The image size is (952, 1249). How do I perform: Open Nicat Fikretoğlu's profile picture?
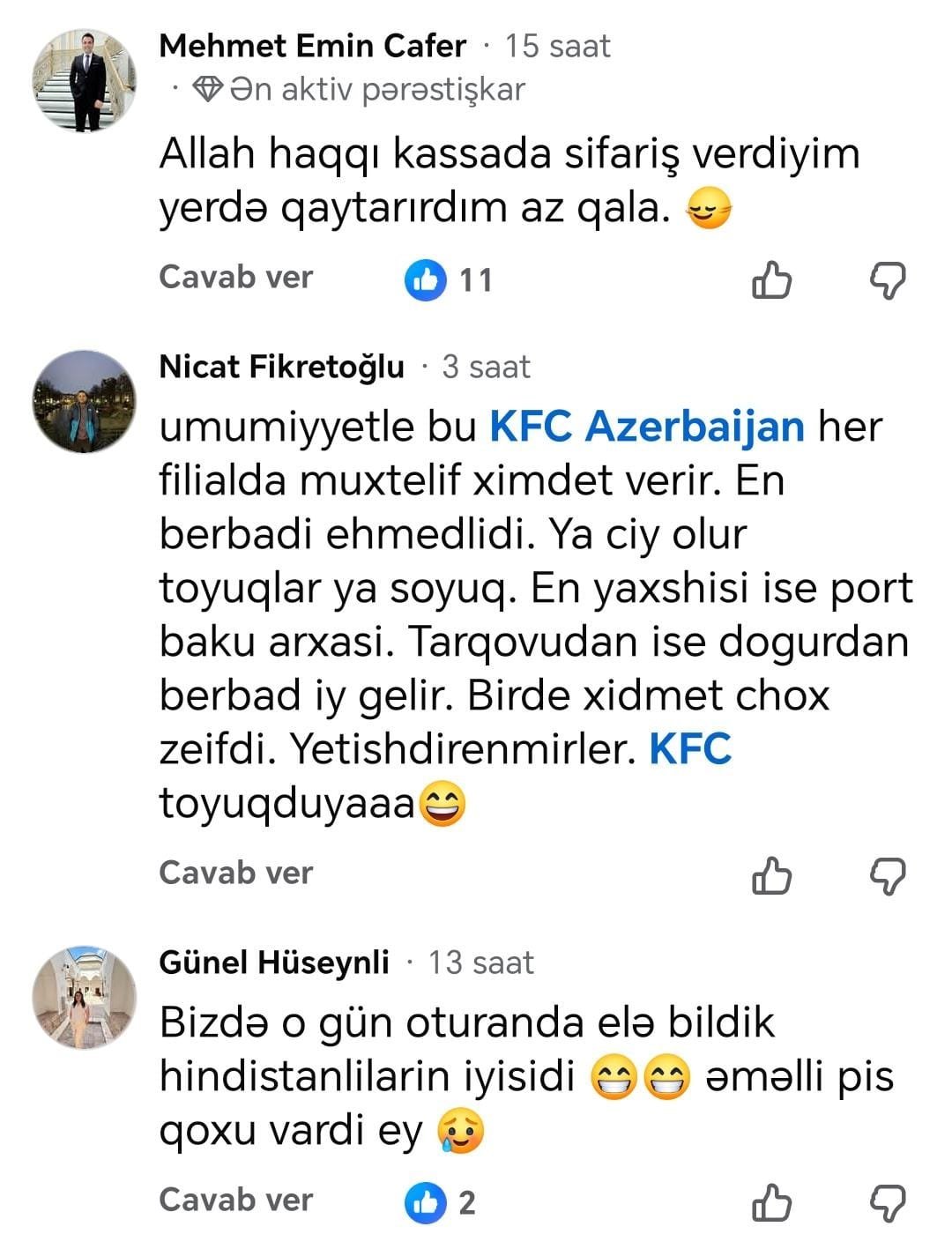85,402
